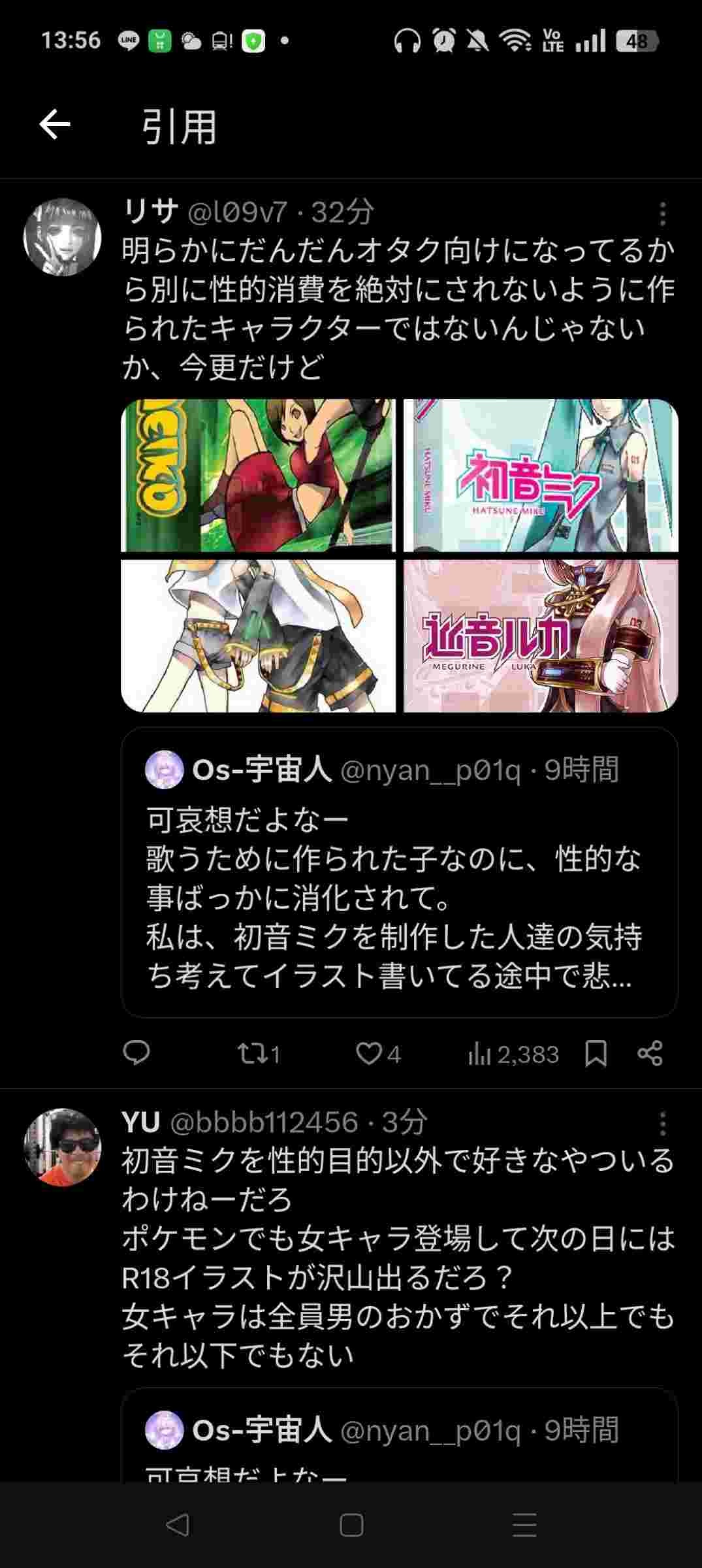Open the quoted Os-宇宙人 post in YU's post
Screen dimensions: 702x1568
pyautogui.click(x=399, y=1437)
